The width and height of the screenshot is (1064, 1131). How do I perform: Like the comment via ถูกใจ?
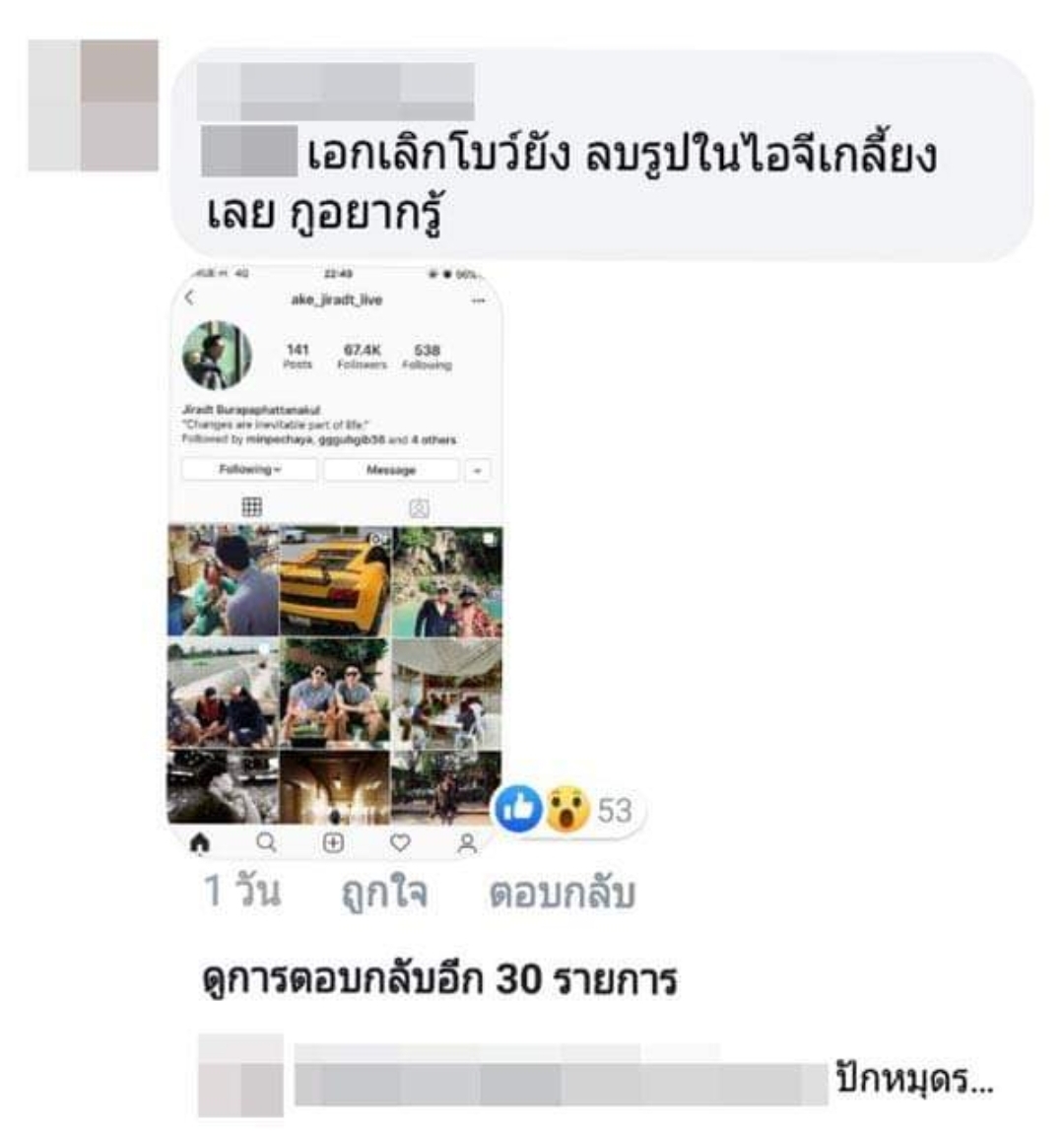tap(384, 893)
